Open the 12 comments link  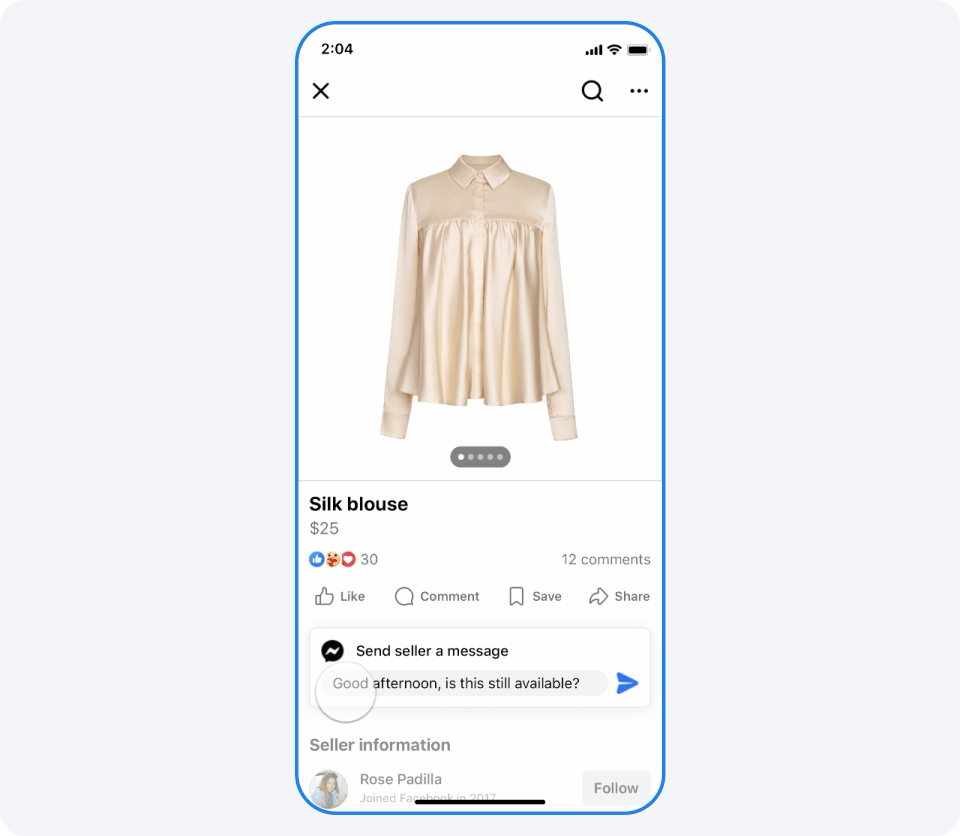[x=605, y=559]
